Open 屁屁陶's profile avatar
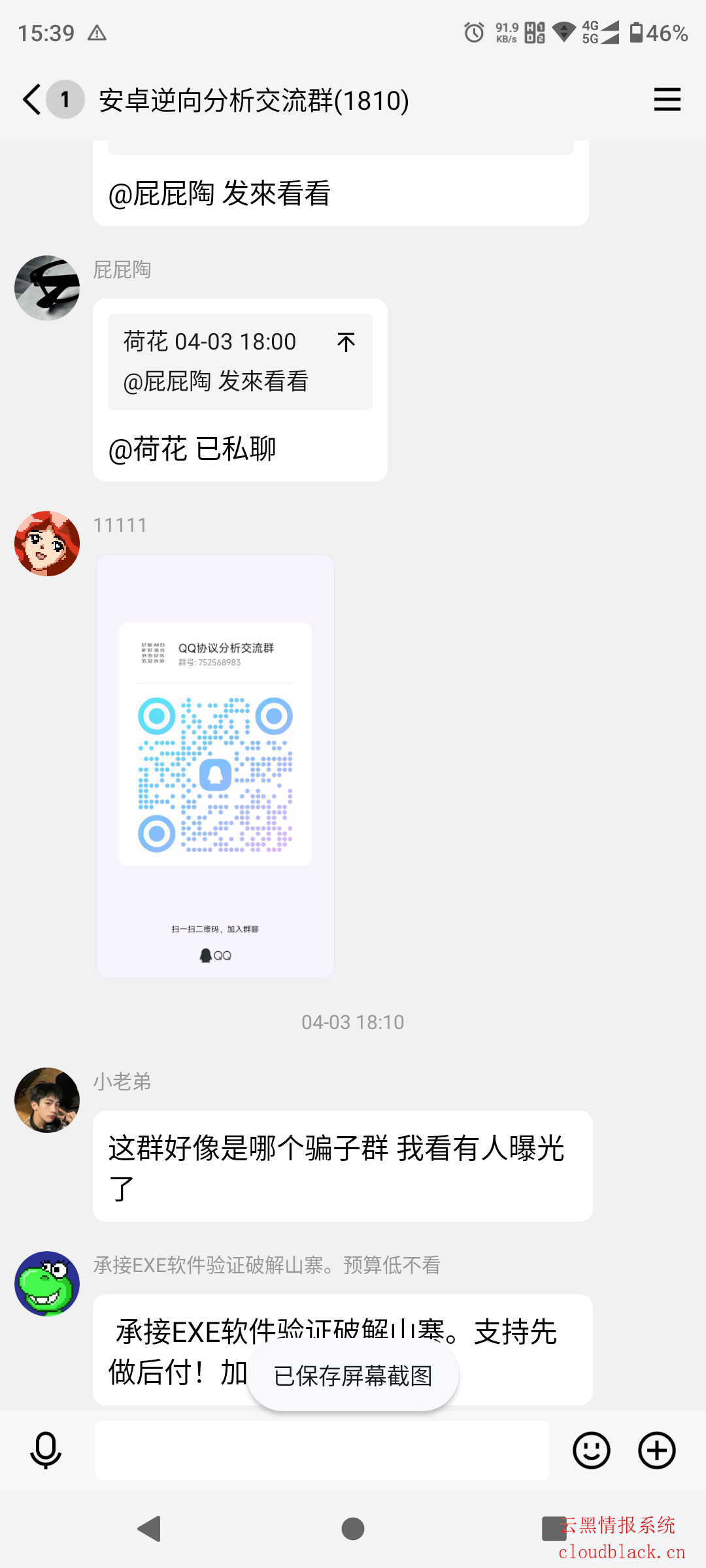Viewport: 706px width, 1568px height. pyautogui.click(x=47, y=288)
